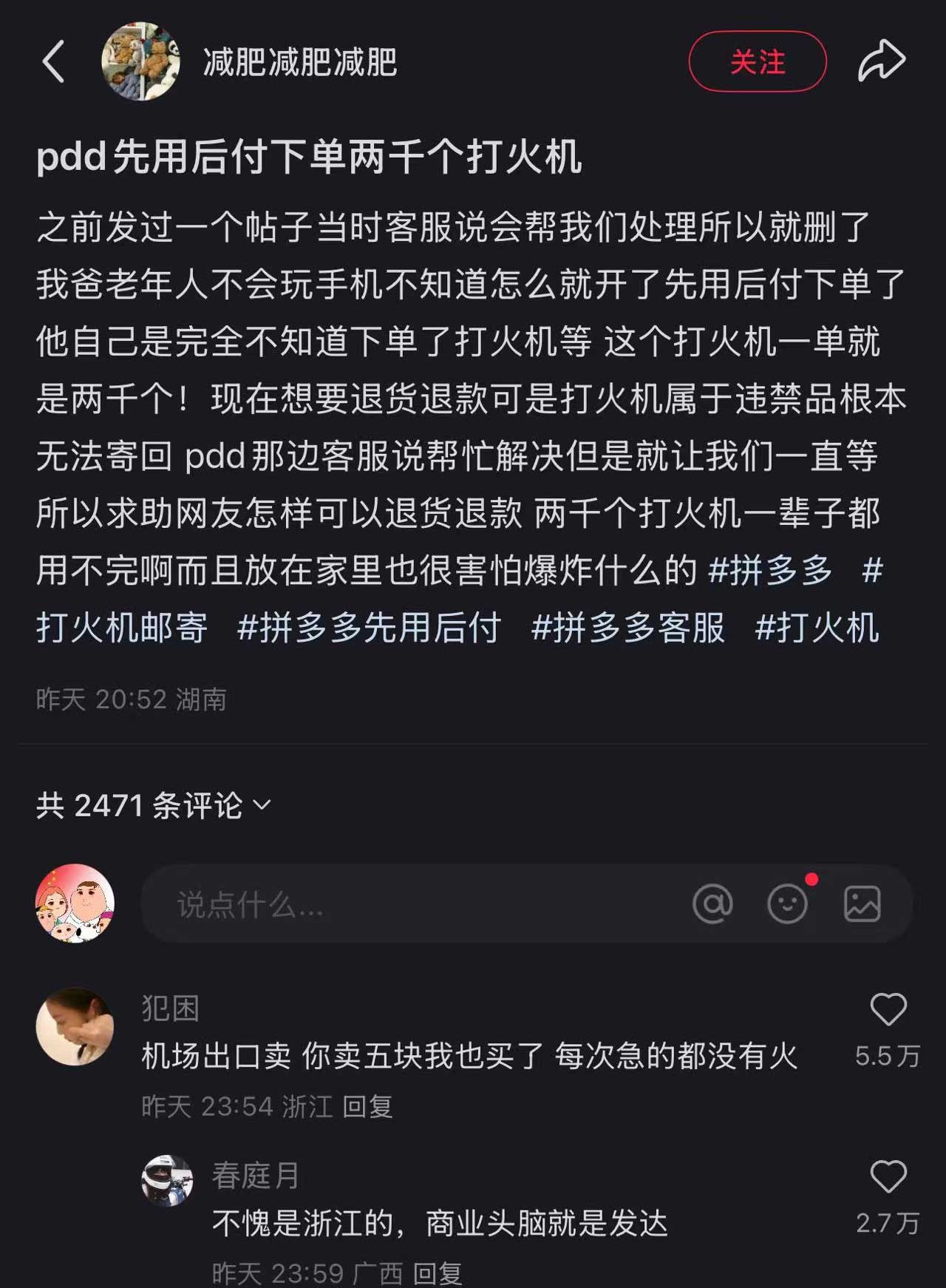The width and height of the screenshot is (946, 1288).
Task: Open the #拼多多客服 hashtag
Action: [x=627, y=628]
